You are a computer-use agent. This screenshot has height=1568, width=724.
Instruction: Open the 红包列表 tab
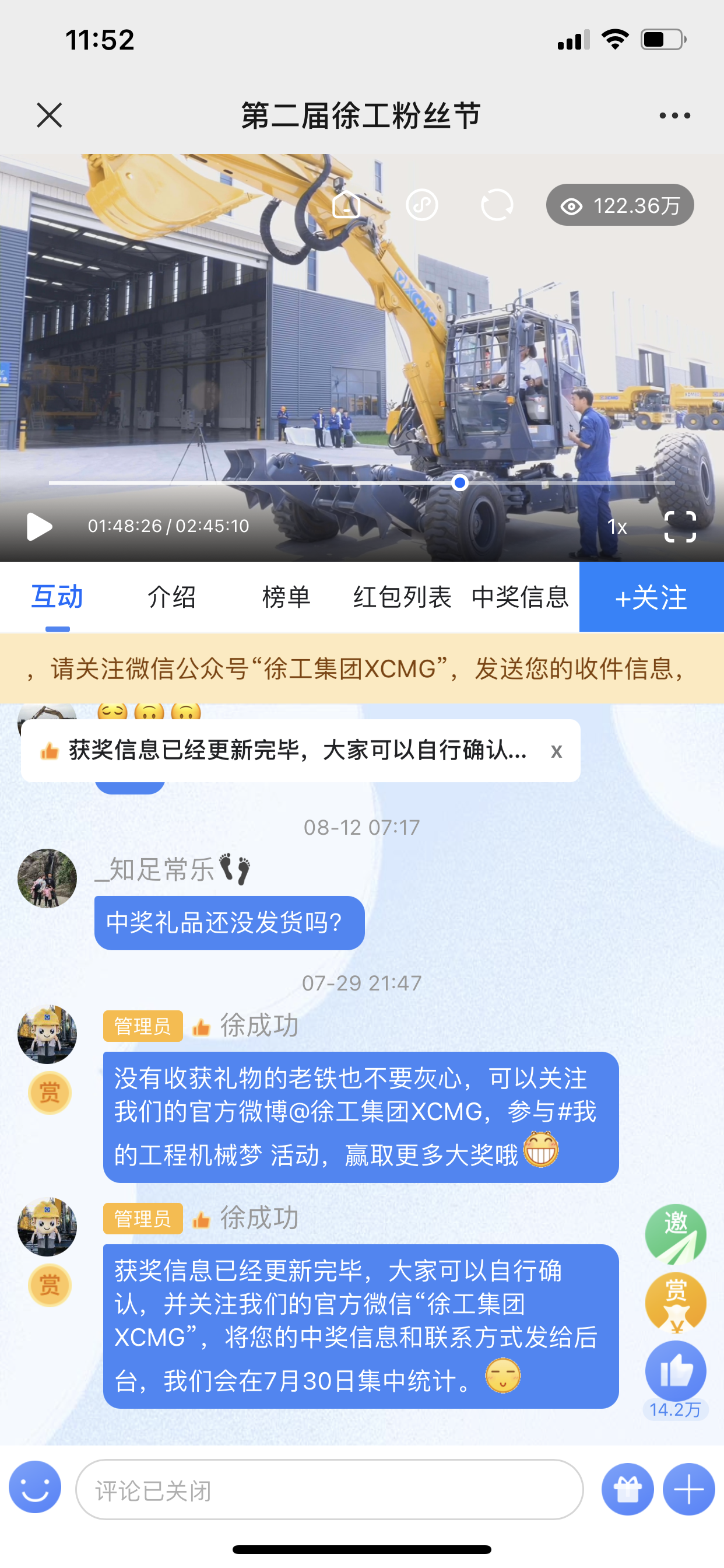[402, 597]
